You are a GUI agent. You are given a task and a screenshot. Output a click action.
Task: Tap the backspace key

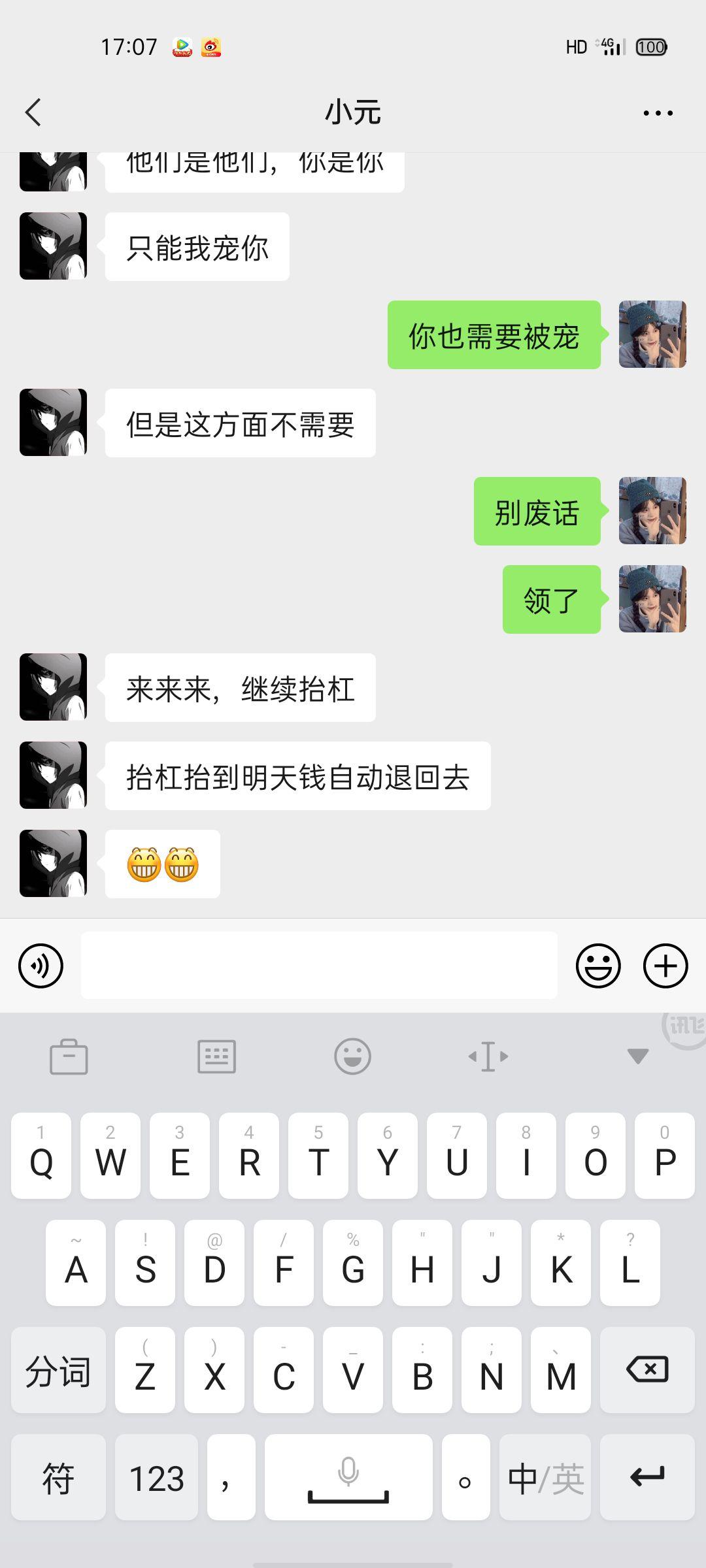click(x=647, y=1369)
